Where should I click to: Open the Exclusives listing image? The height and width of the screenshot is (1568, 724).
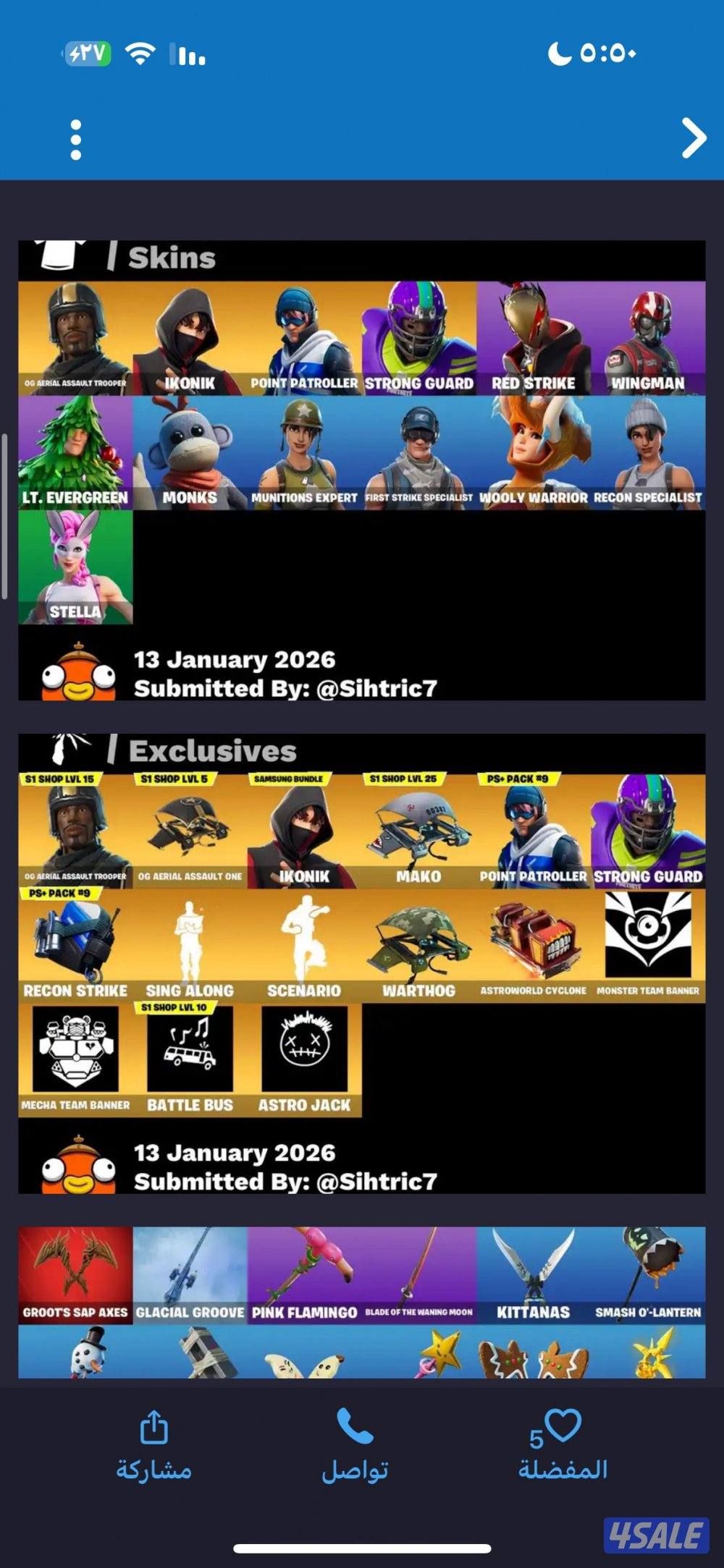coord(361,962)
